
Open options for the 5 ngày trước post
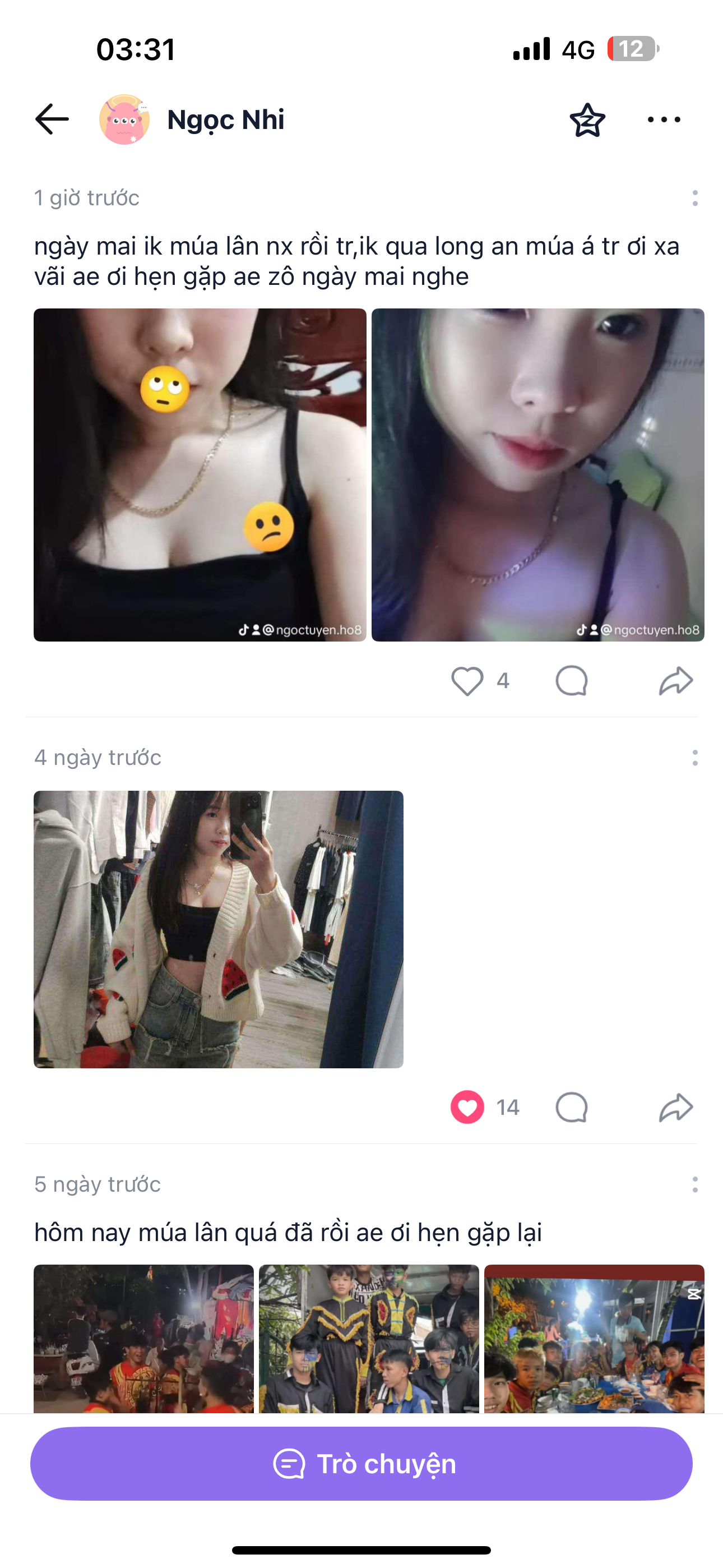click(x=694, y=1184)
